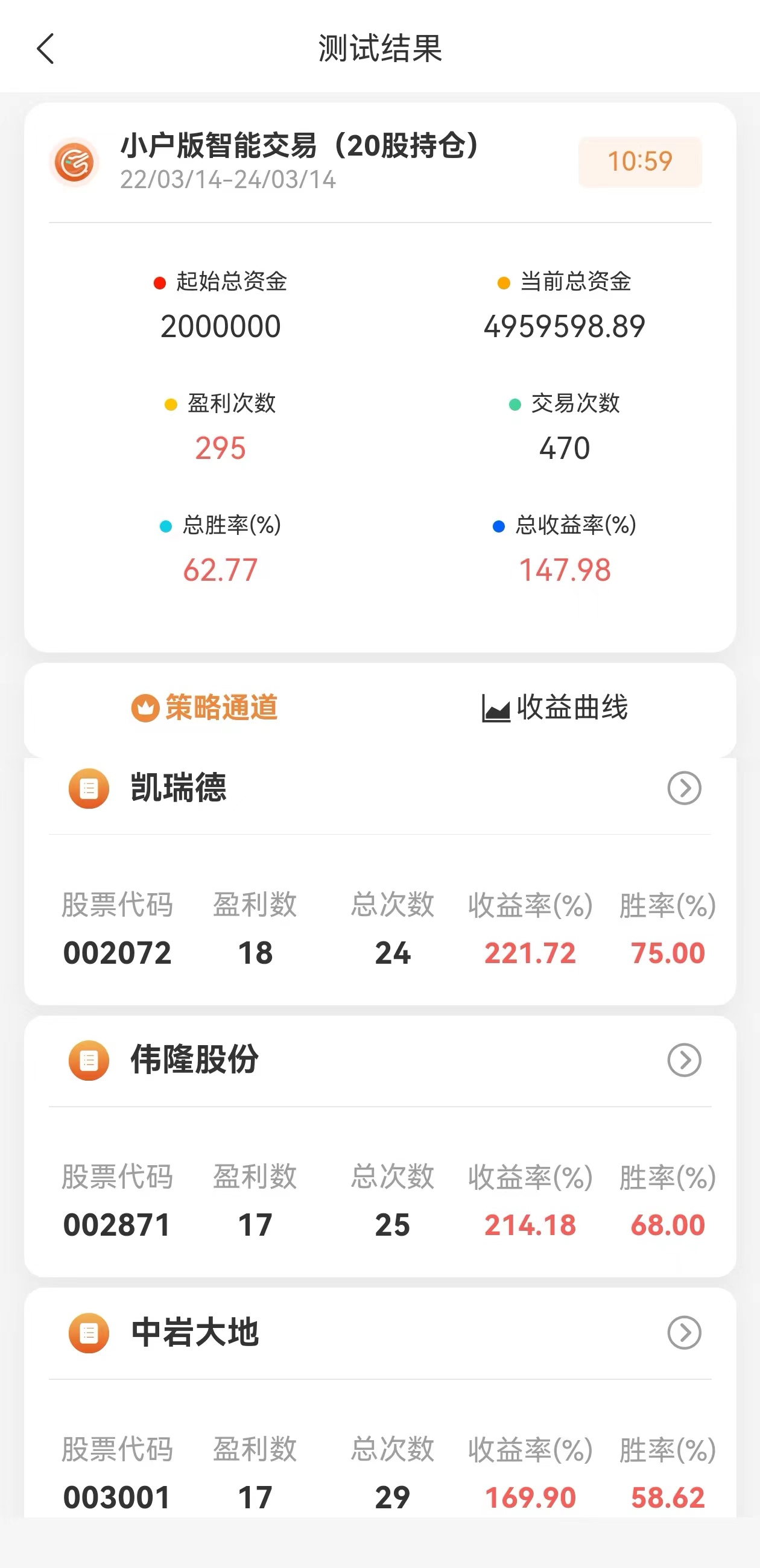This screenshot has width=760, height=1568.
Task: Tap the 10:59 time badge
Action: coord(640,162)
